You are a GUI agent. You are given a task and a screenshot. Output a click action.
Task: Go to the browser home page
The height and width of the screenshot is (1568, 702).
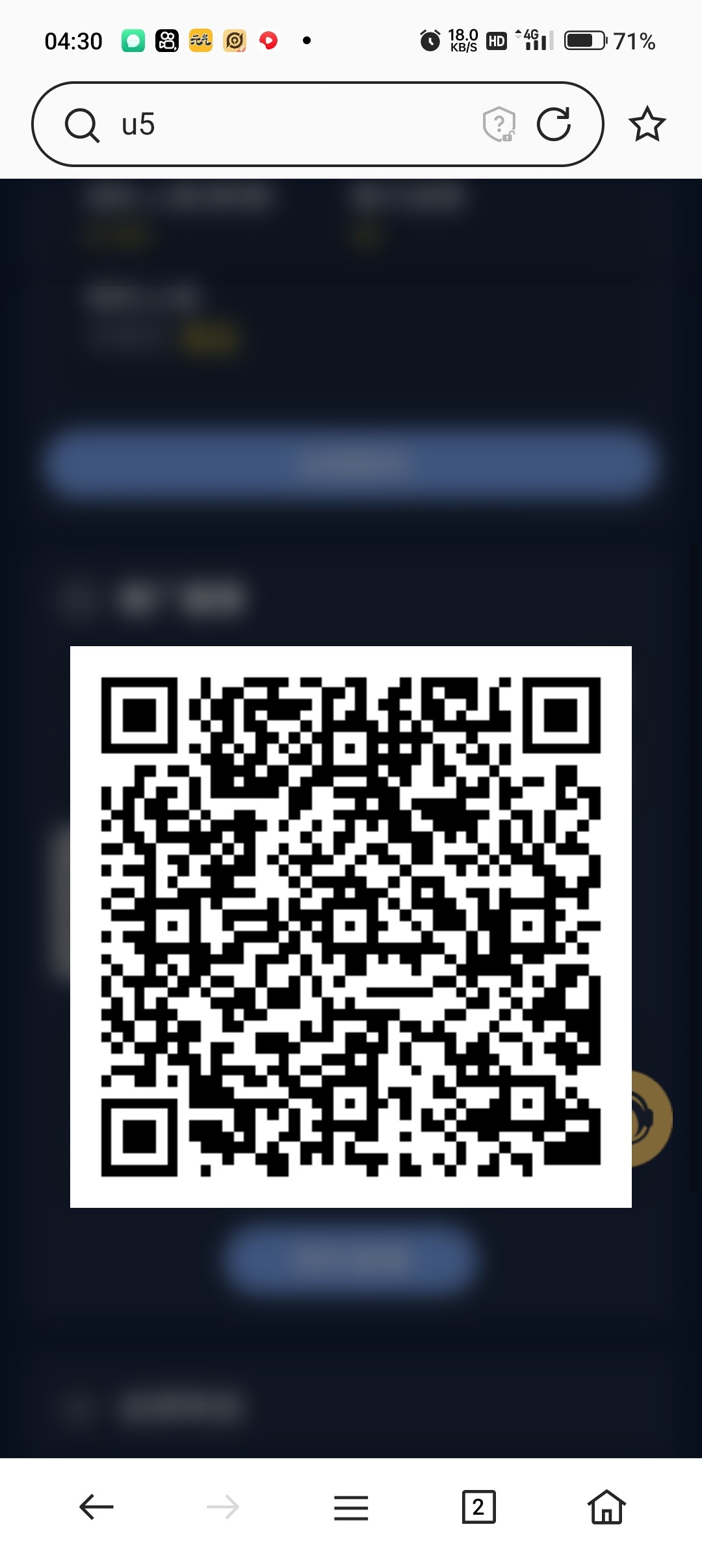coord(606,1507)
